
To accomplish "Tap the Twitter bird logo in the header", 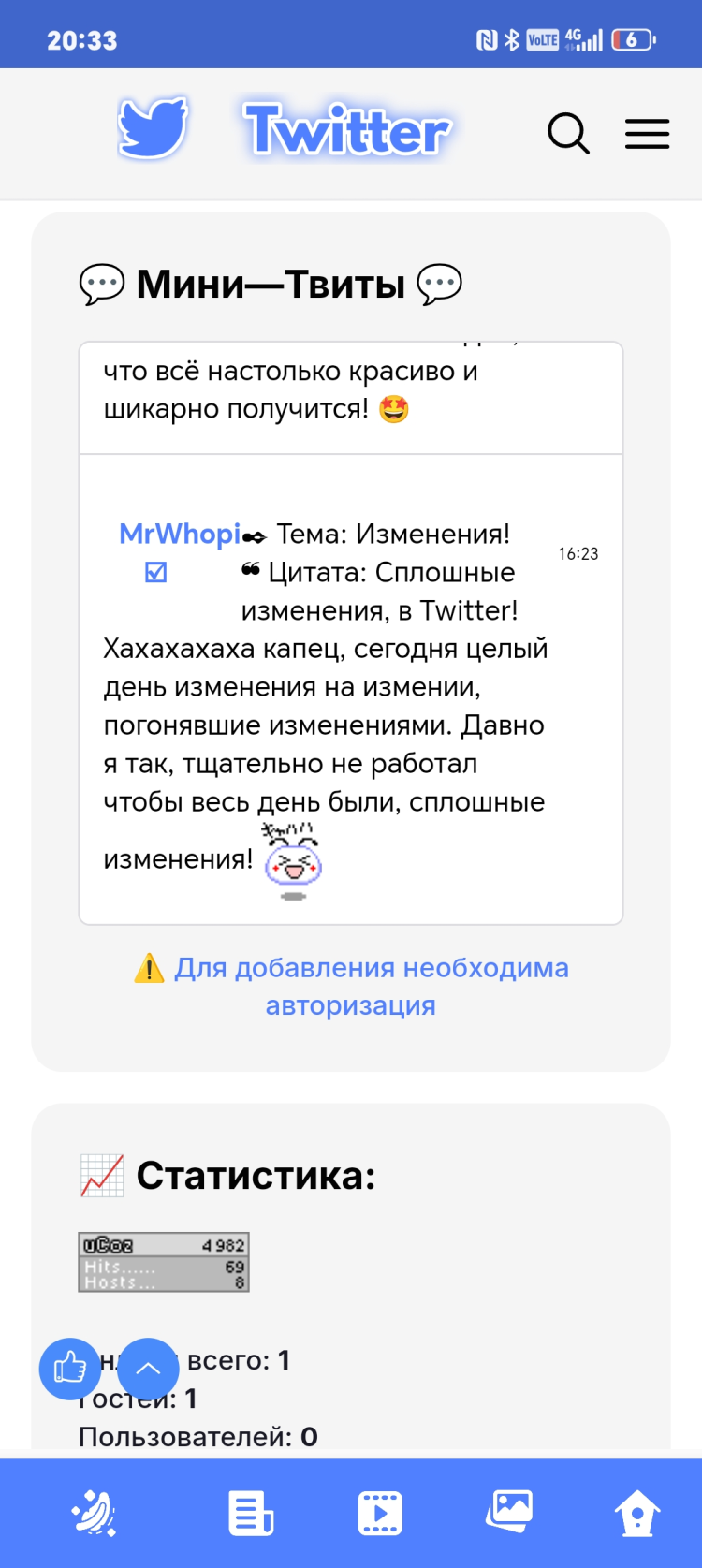I will [x=153, y=128].
